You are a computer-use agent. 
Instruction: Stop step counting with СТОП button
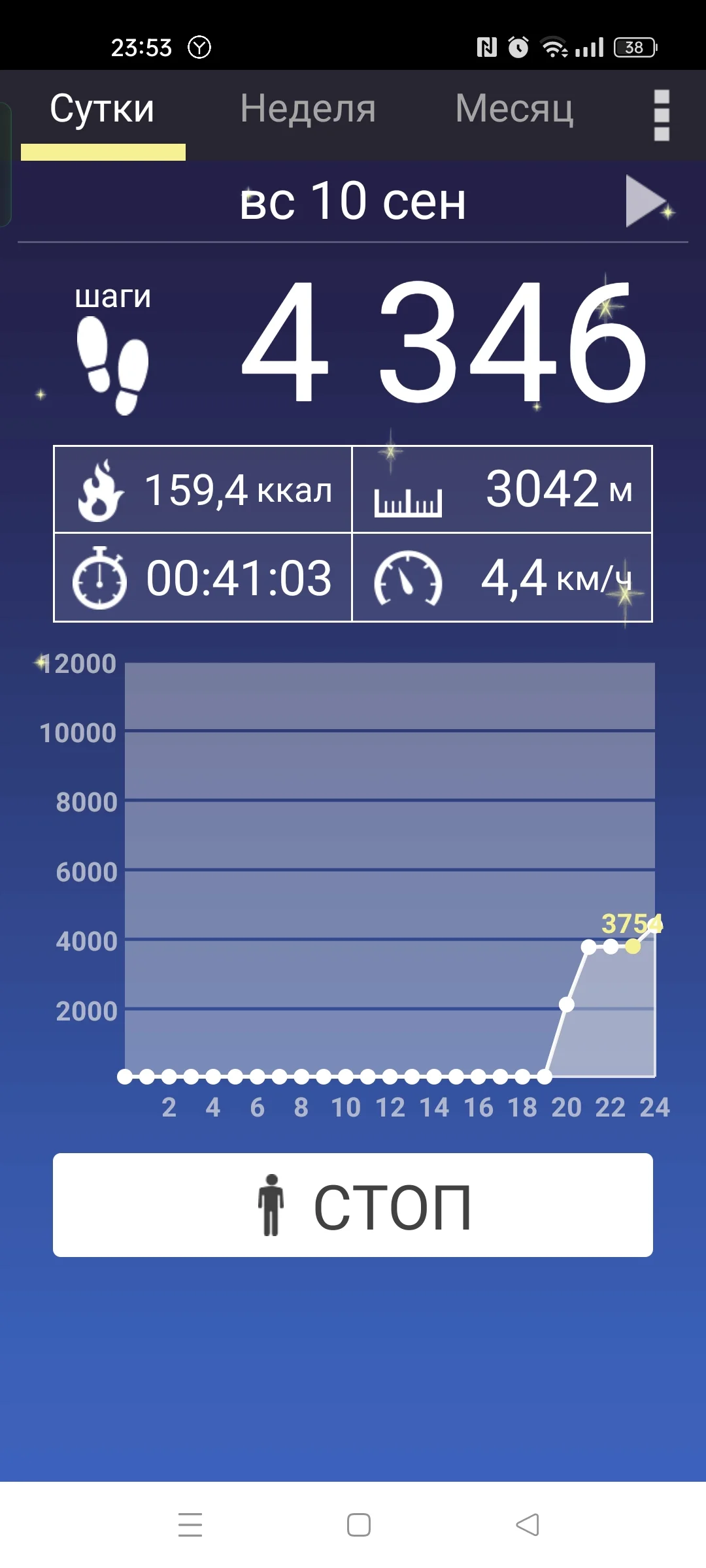pyautogui.click(x=353, y=1205)
